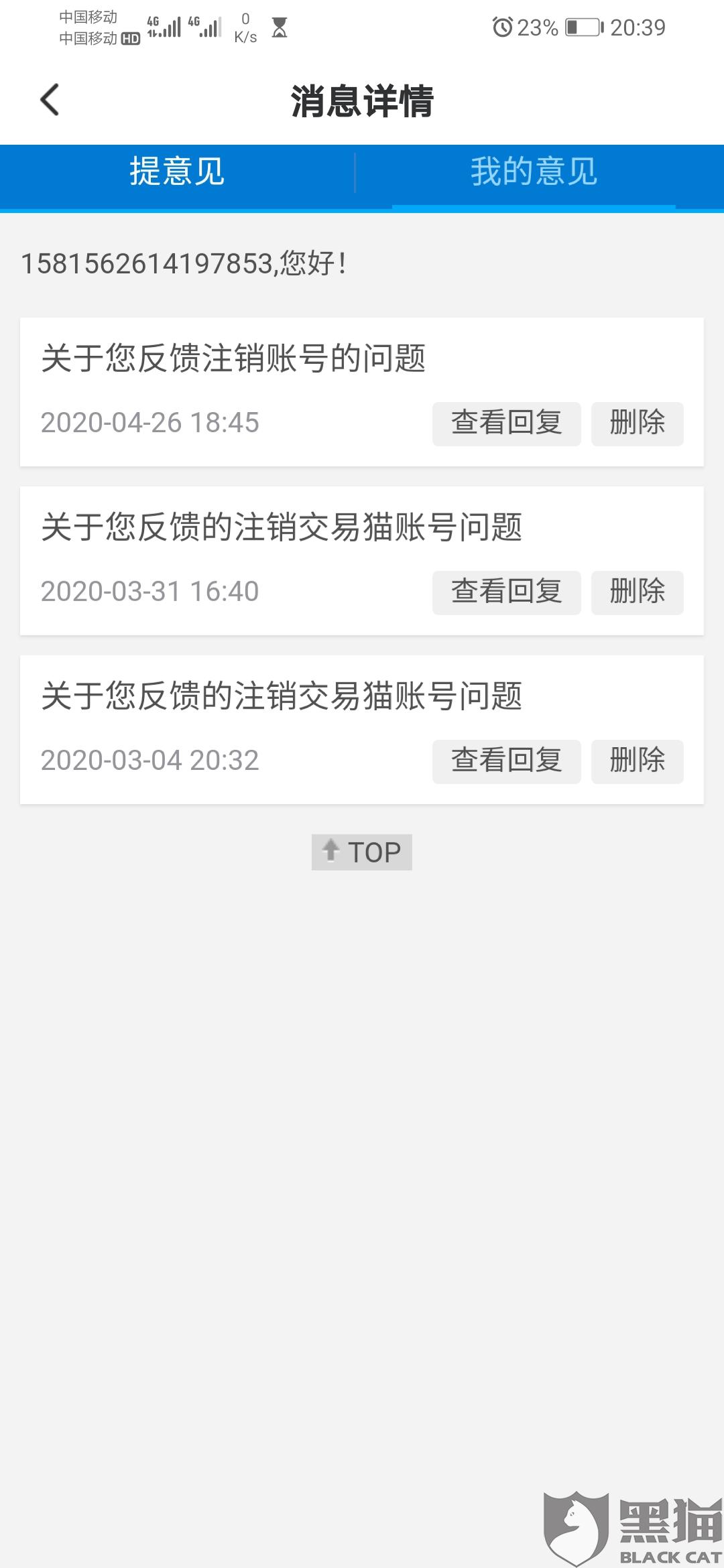Open 查看回复 for the 2020-04-26 feedback

pyautogui.click(x=505, y=423)
